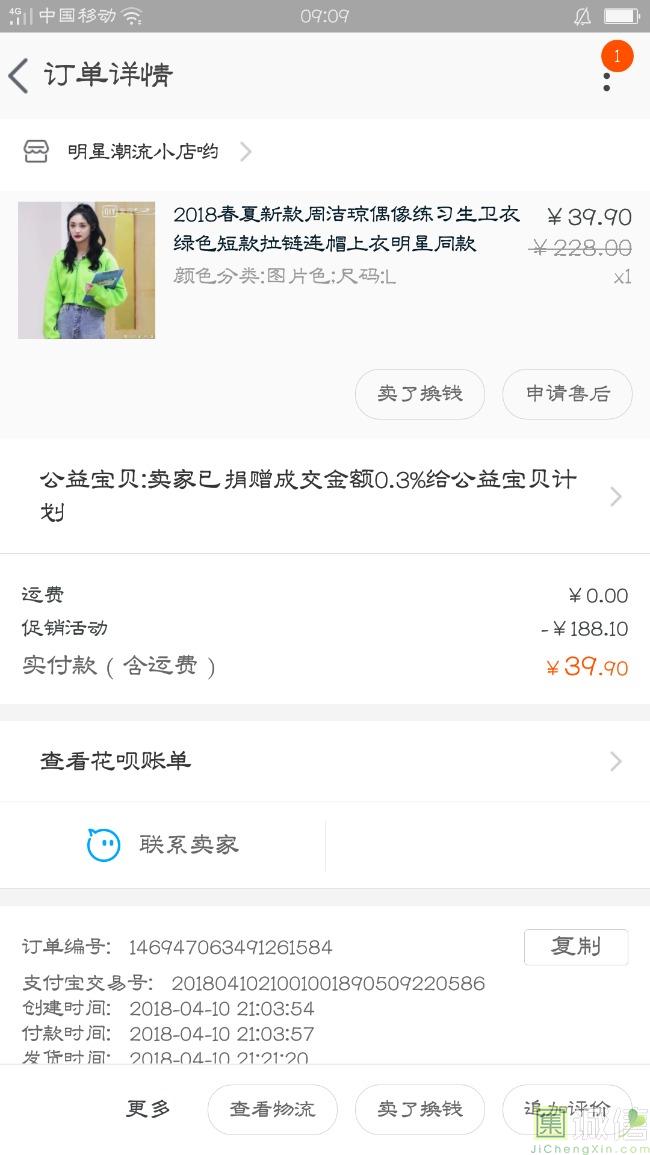Open the 公益宝贝 donation details row
650x1155 pixels.
[x=325, y=496]
